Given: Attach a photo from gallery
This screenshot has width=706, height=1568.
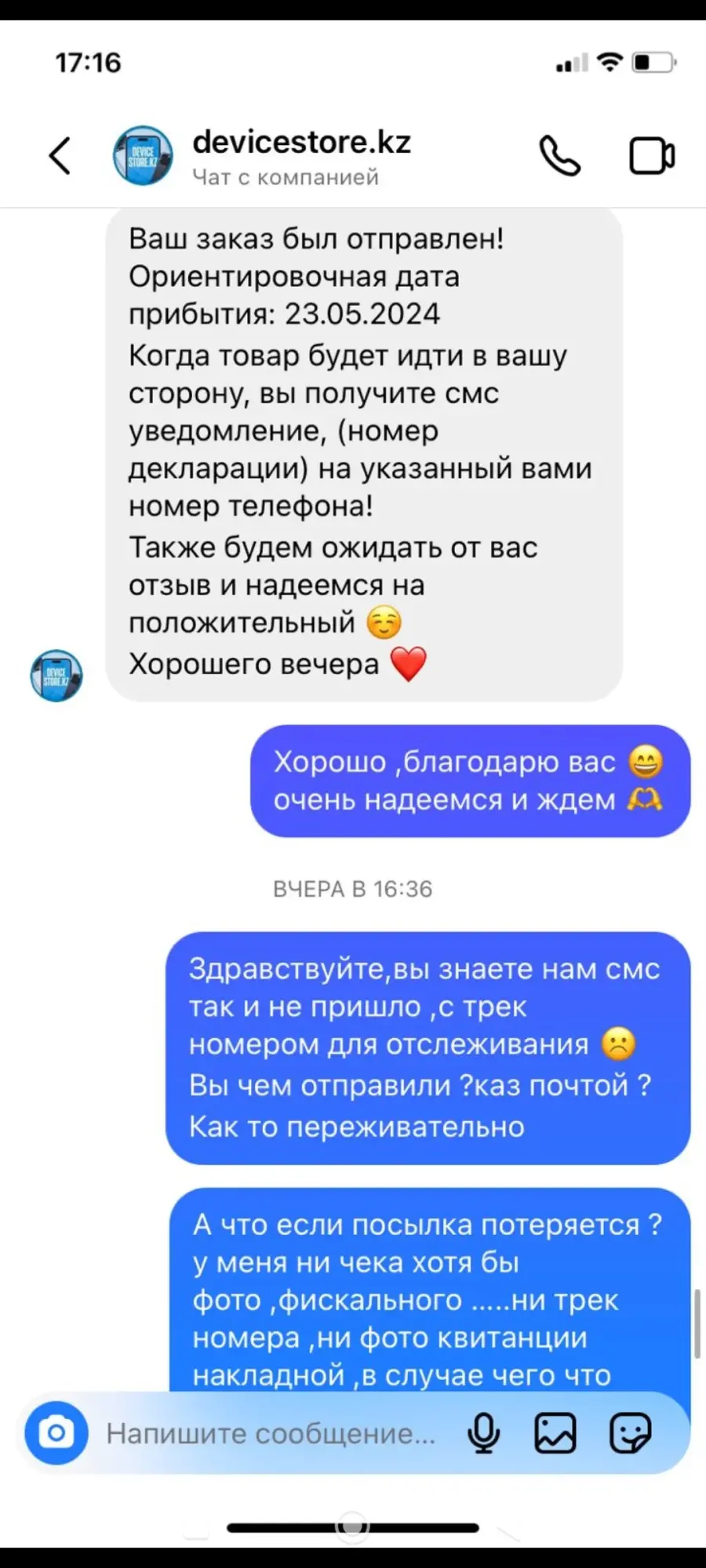Looking at the screenshot, I should tap(555, 1433).
